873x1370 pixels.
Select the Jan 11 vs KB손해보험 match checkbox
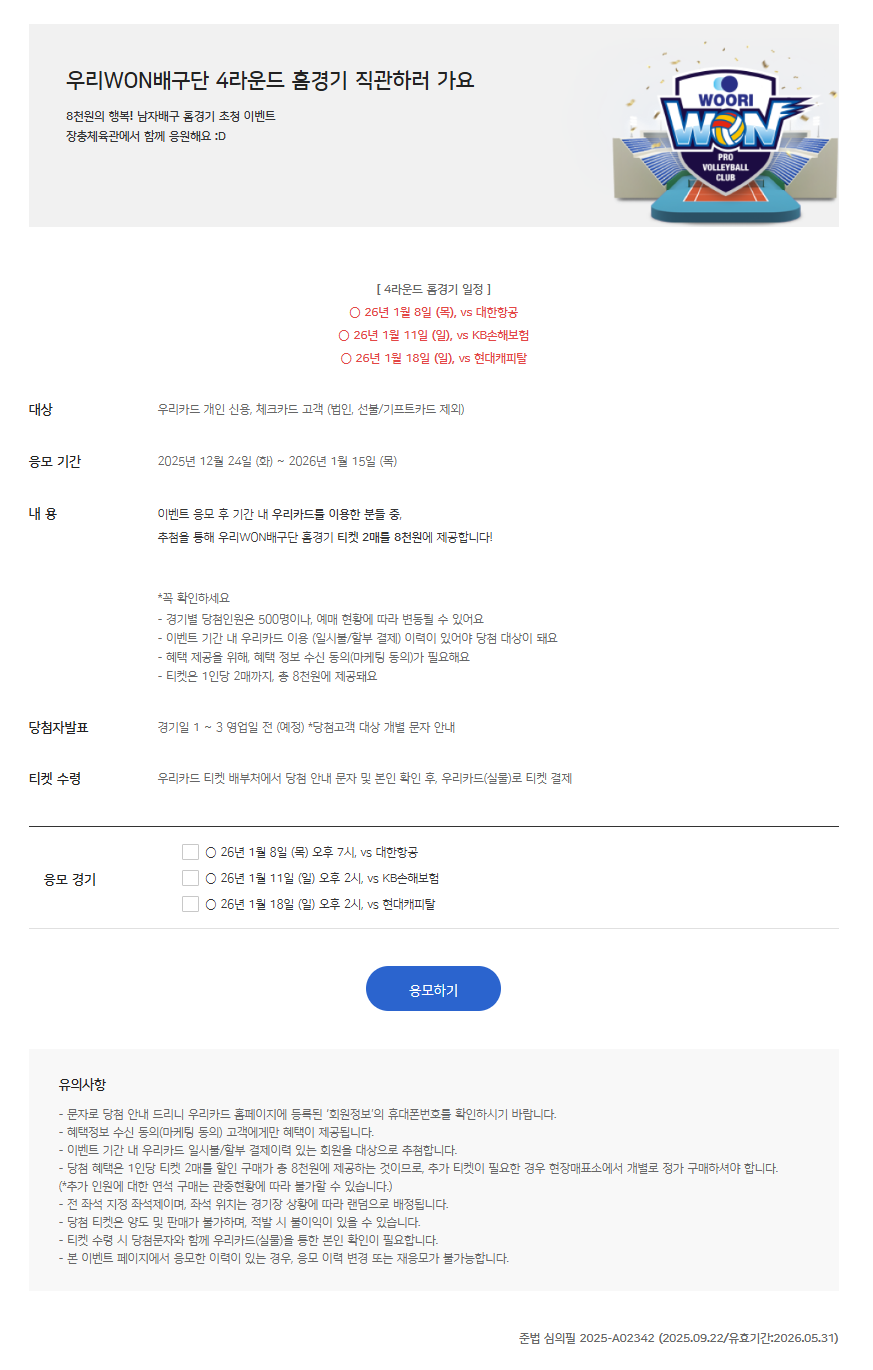tap(190, 878)
